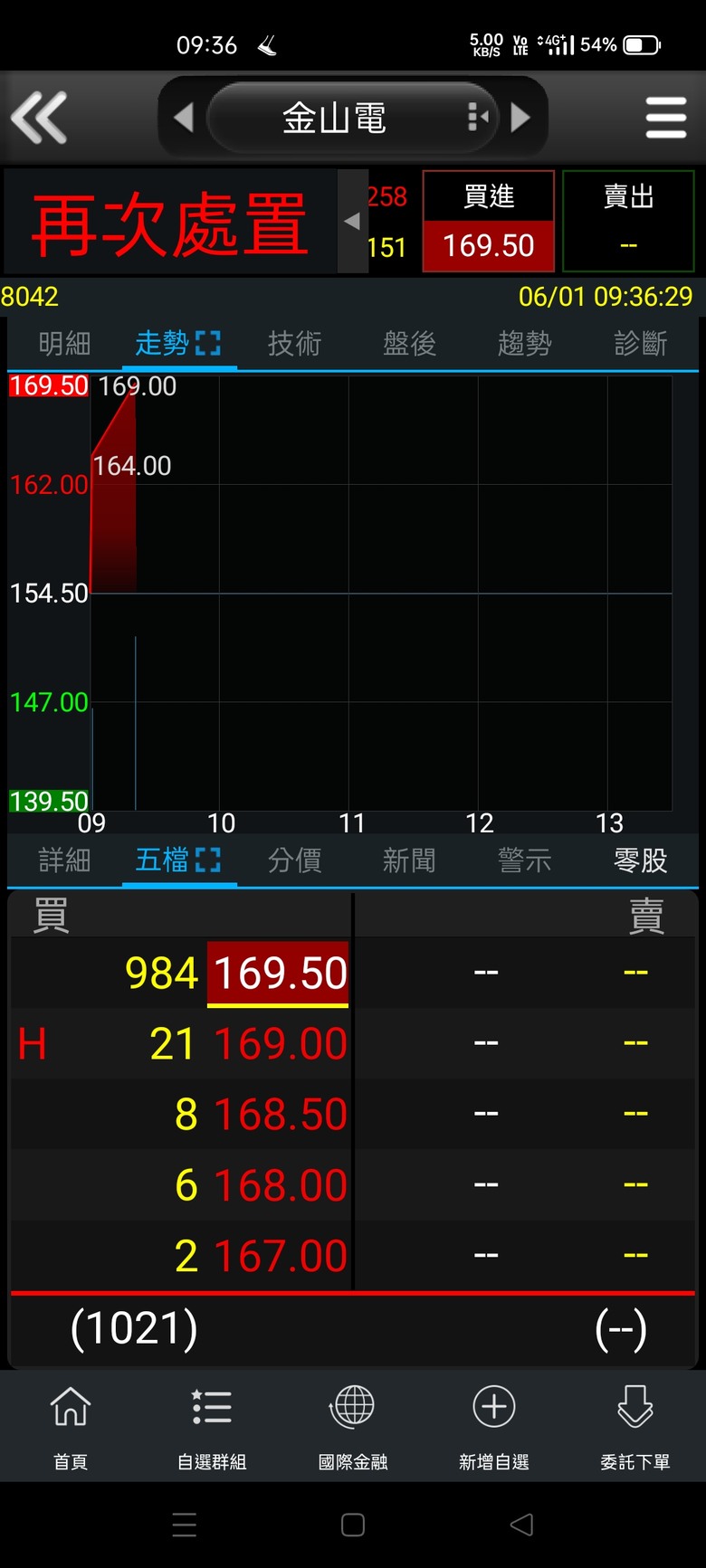Go back with the double-arrow icon
706x1568 pixels.
pyautogui.click(x=39, y=118)
